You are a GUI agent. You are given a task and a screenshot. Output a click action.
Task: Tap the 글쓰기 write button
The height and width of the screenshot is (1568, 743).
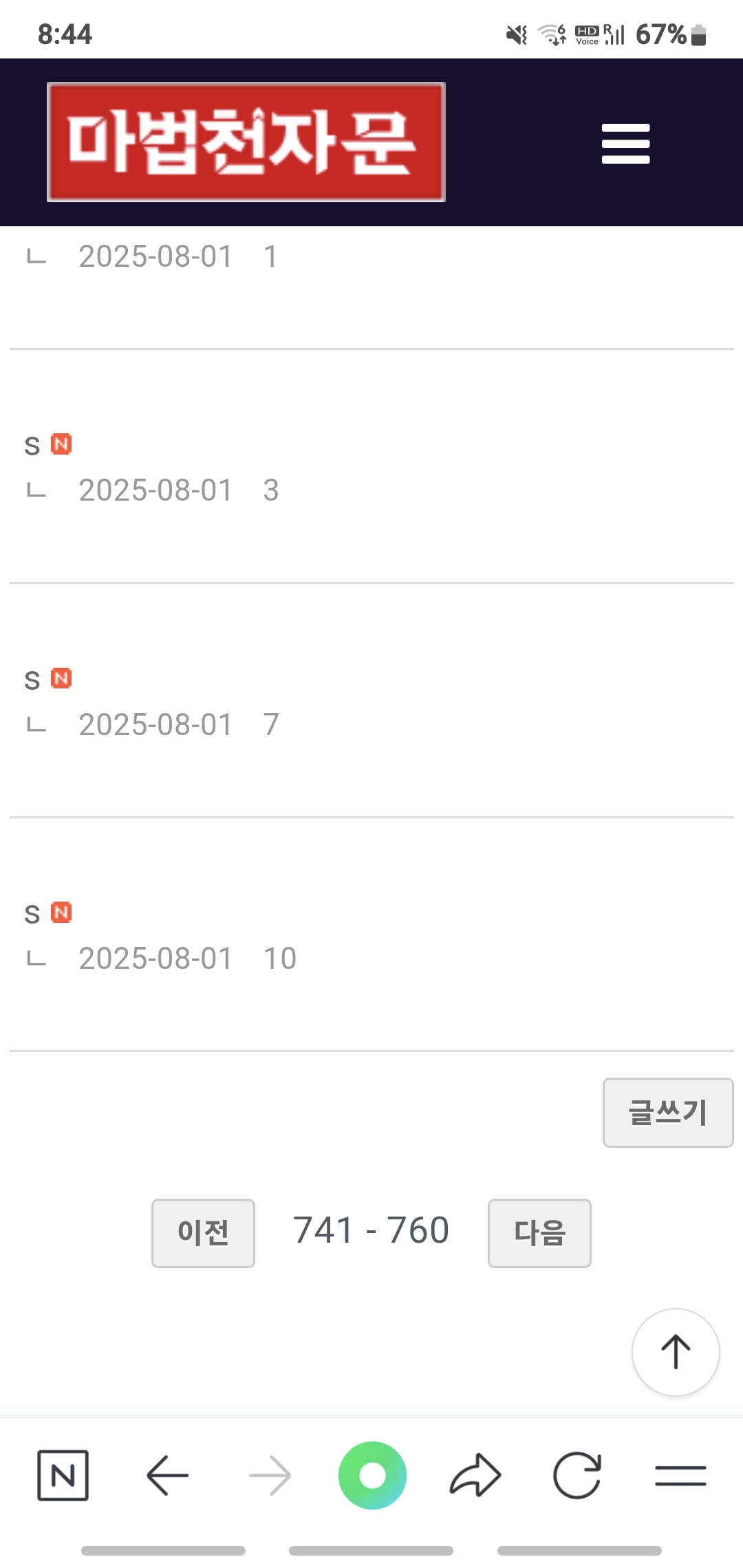coord(667,1112)
